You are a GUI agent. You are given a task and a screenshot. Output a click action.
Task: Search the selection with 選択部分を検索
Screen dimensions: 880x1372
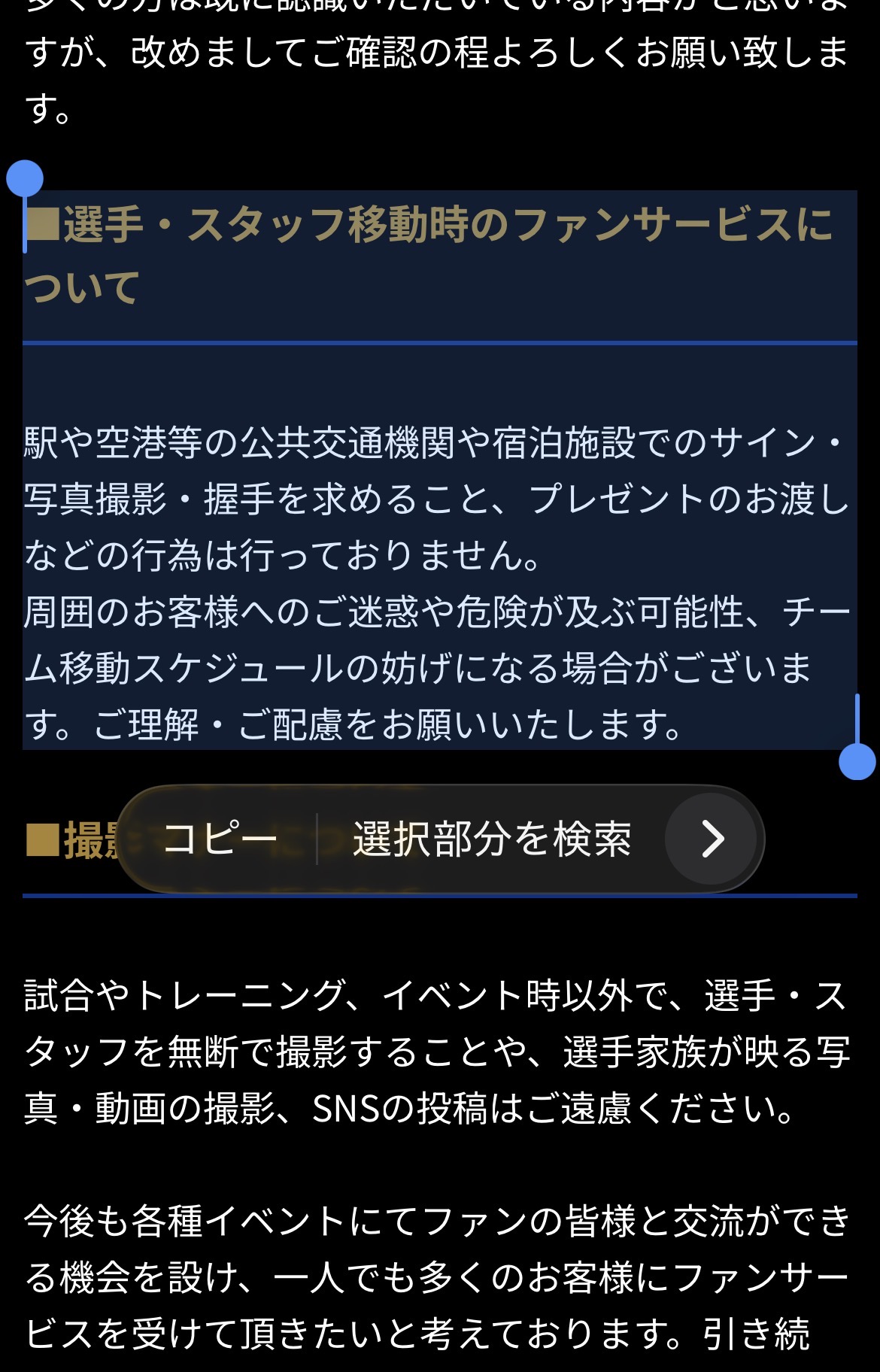[492, 839]
